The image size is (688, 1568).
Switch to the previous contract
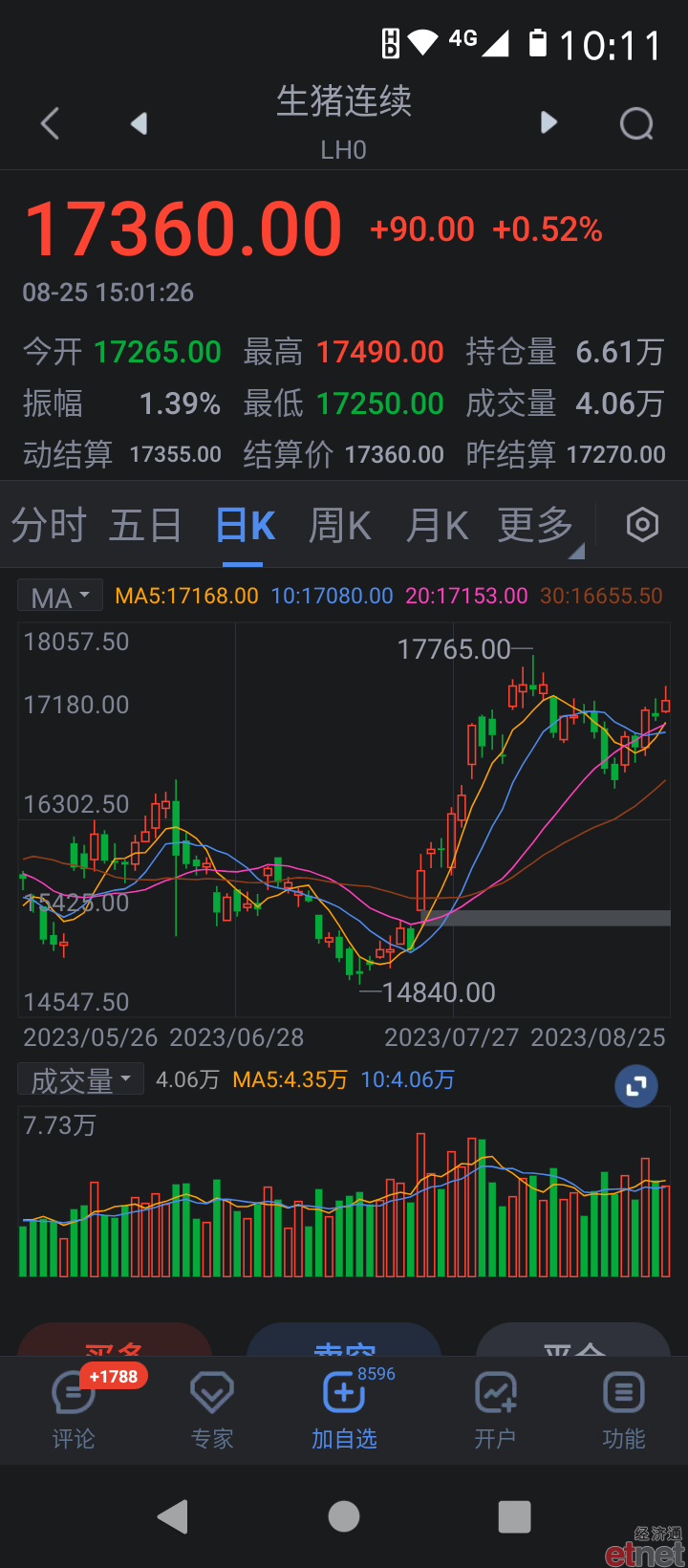coord(140,123)
